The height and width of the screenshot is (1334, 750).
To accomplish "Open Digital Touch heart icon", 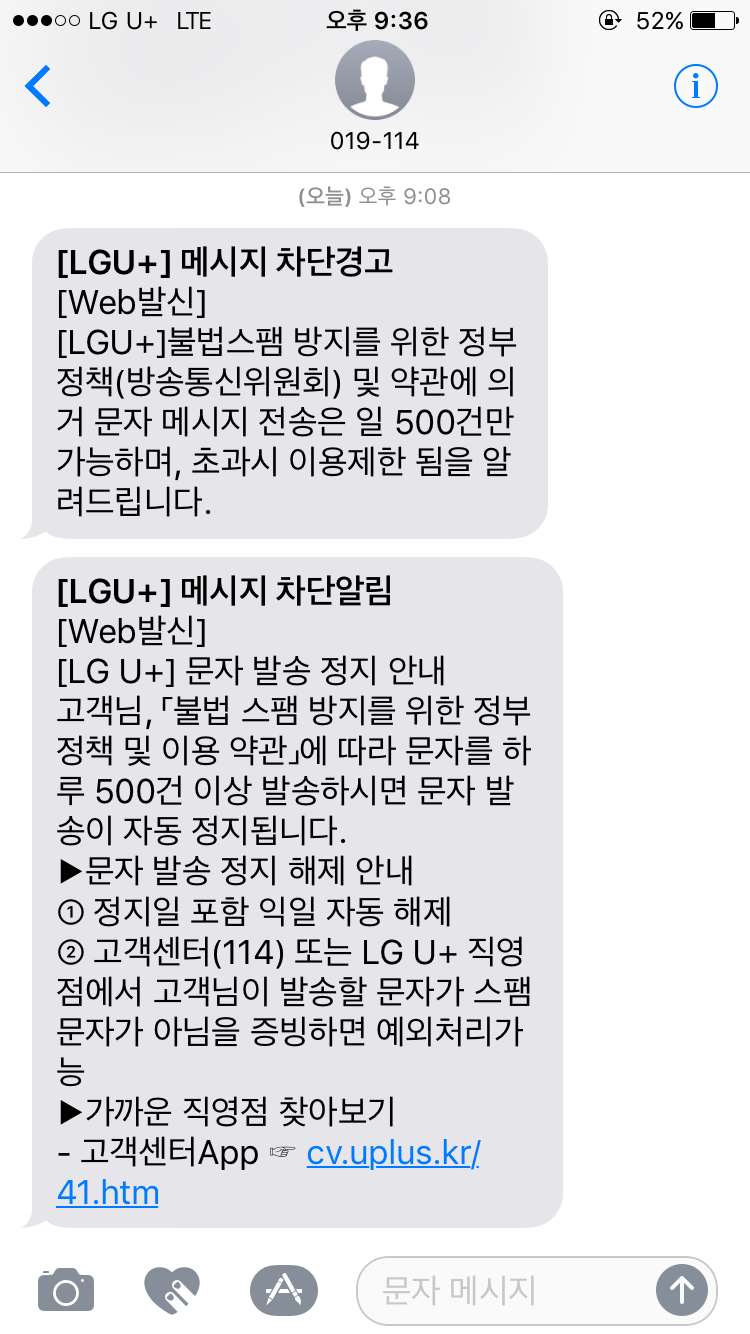I will [x=172, y=1290].
